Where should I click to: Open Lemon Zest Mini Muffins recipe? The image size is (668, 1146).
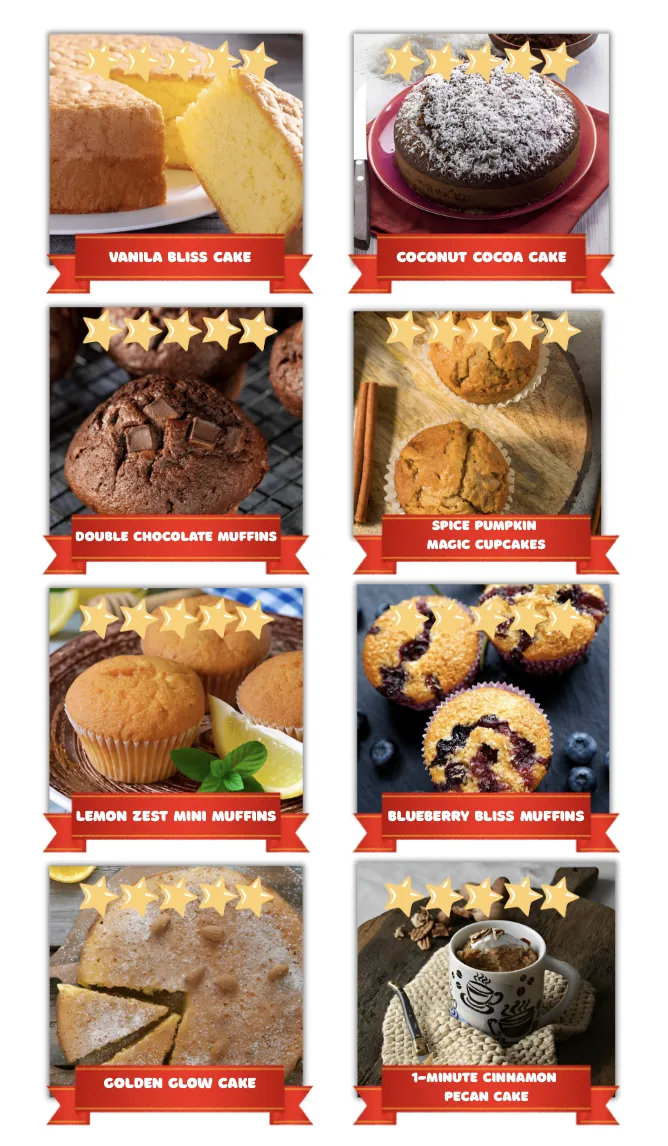point(177,705)
